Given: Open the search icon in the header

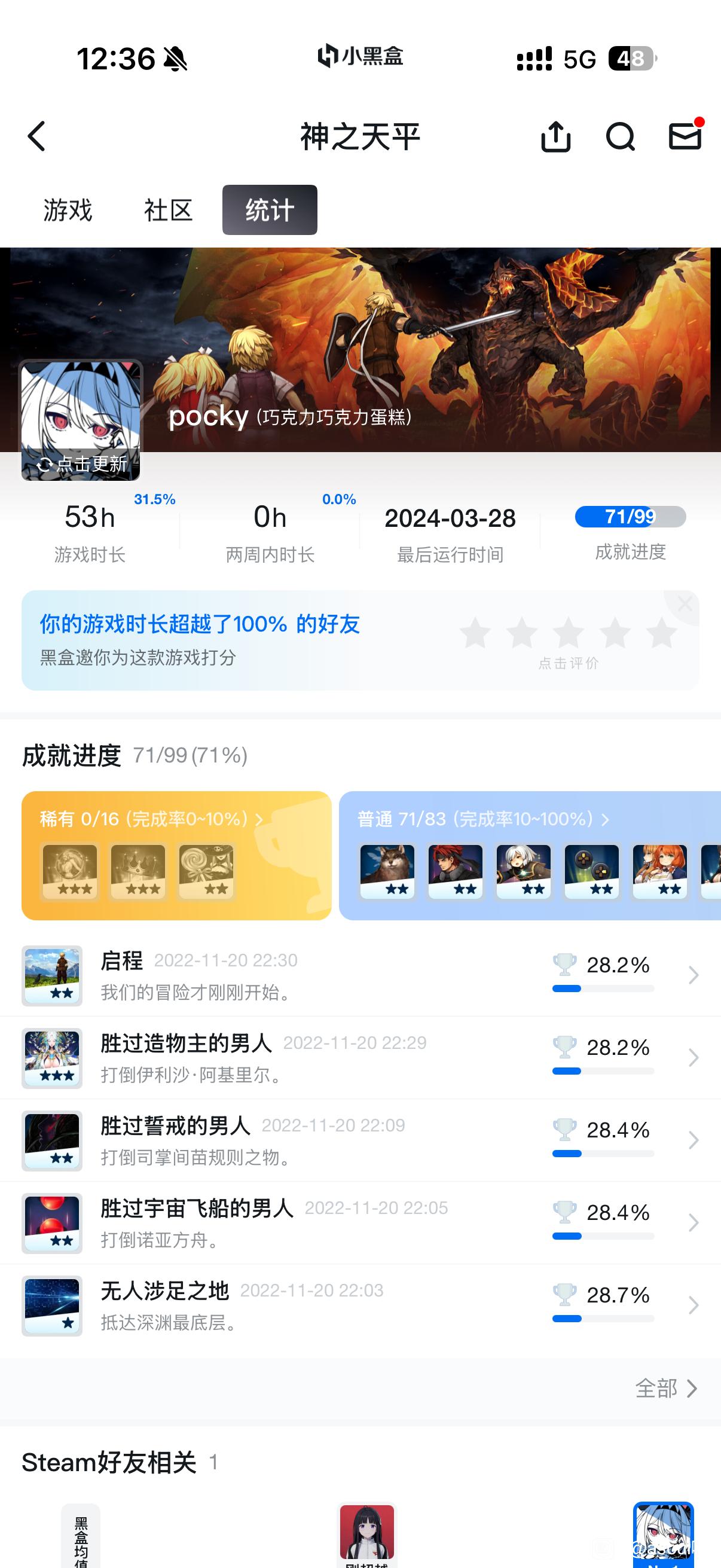Looking at the screenshot, I should coord(620,136).
